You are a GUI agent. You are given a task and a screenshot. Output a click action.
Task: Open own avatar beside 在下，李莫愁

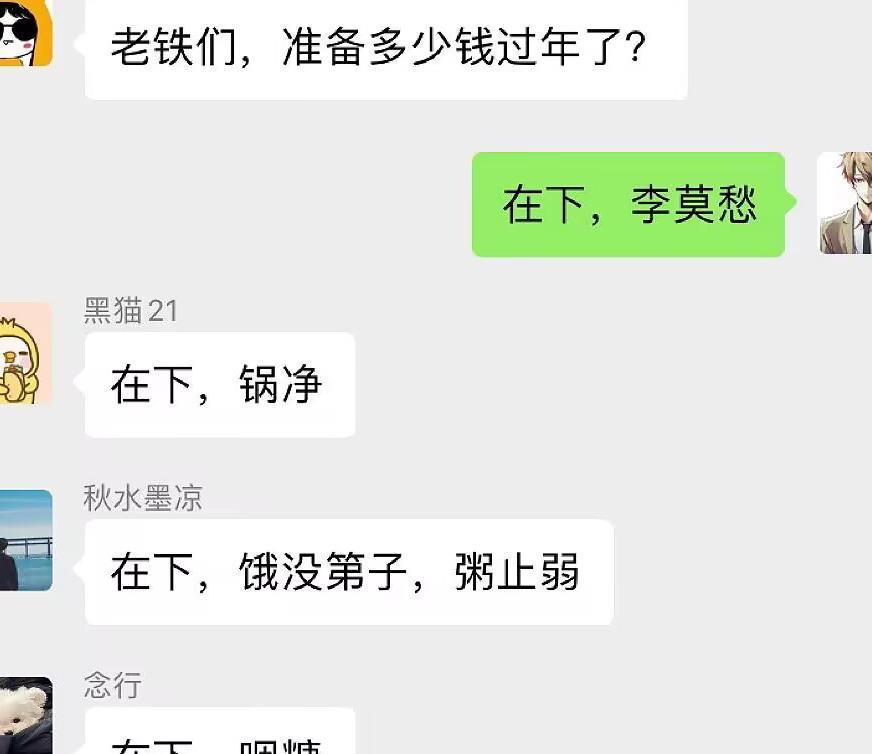(845, 204)
